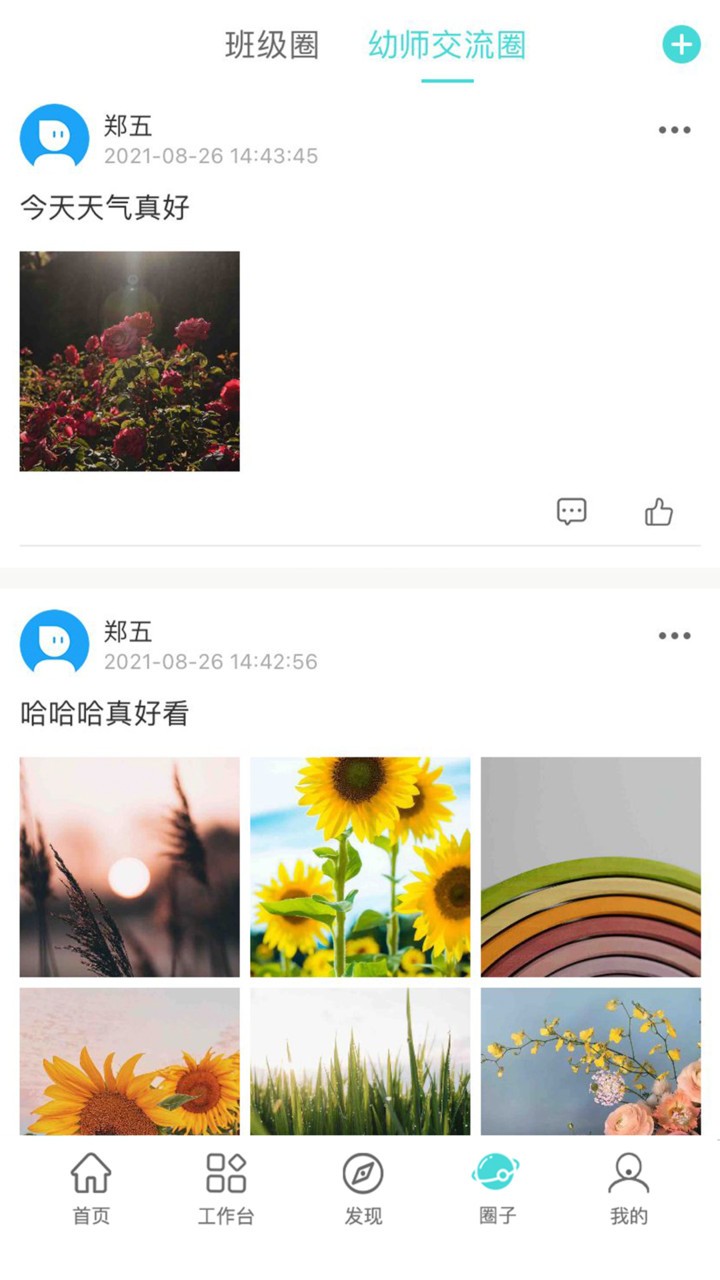Switch to the 发现 tab
720x1280 pixels.
[x=363, y=1188]
